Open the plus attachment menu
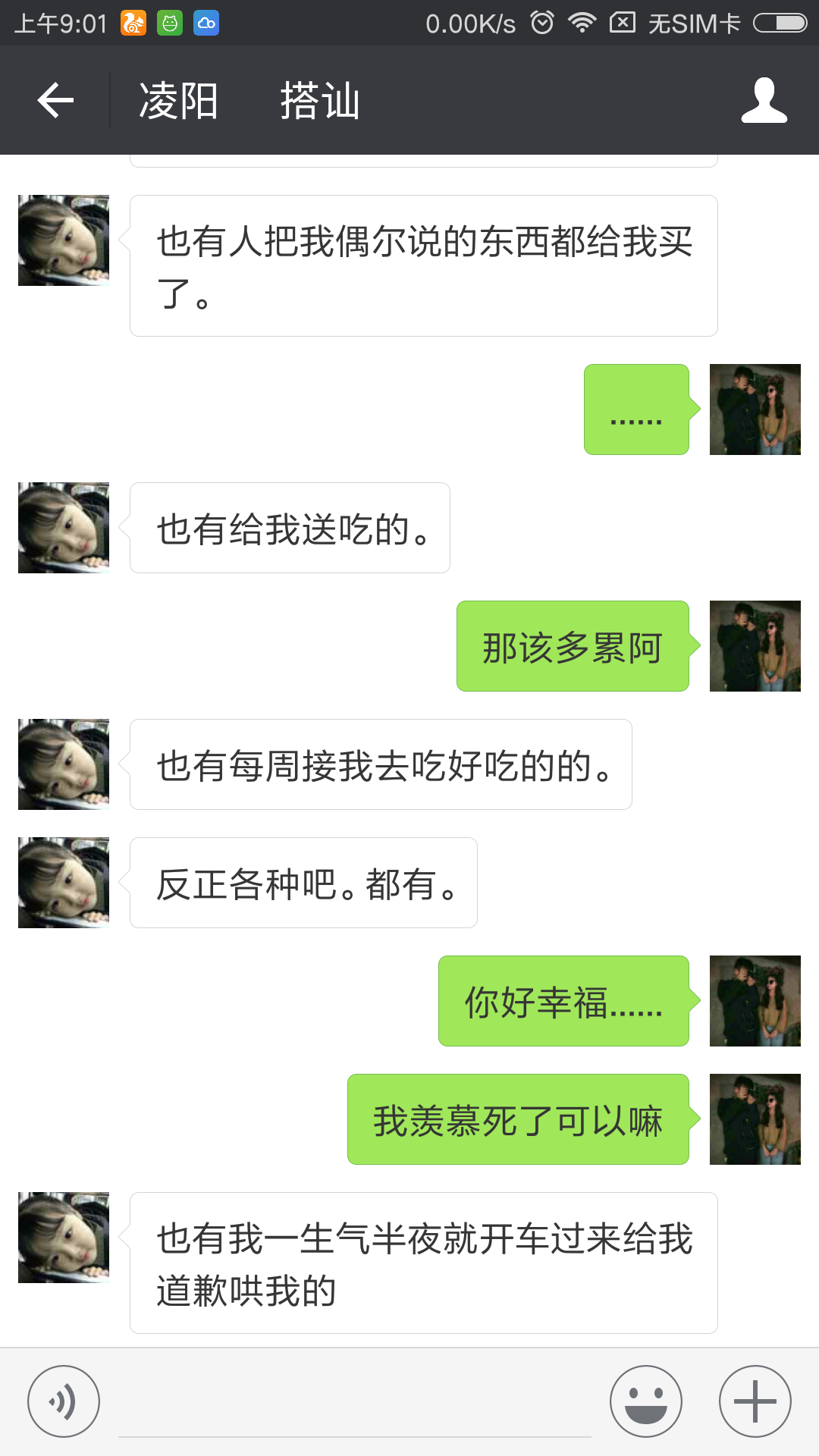The image size is (819, 1456). click(x=755, y=1401)
